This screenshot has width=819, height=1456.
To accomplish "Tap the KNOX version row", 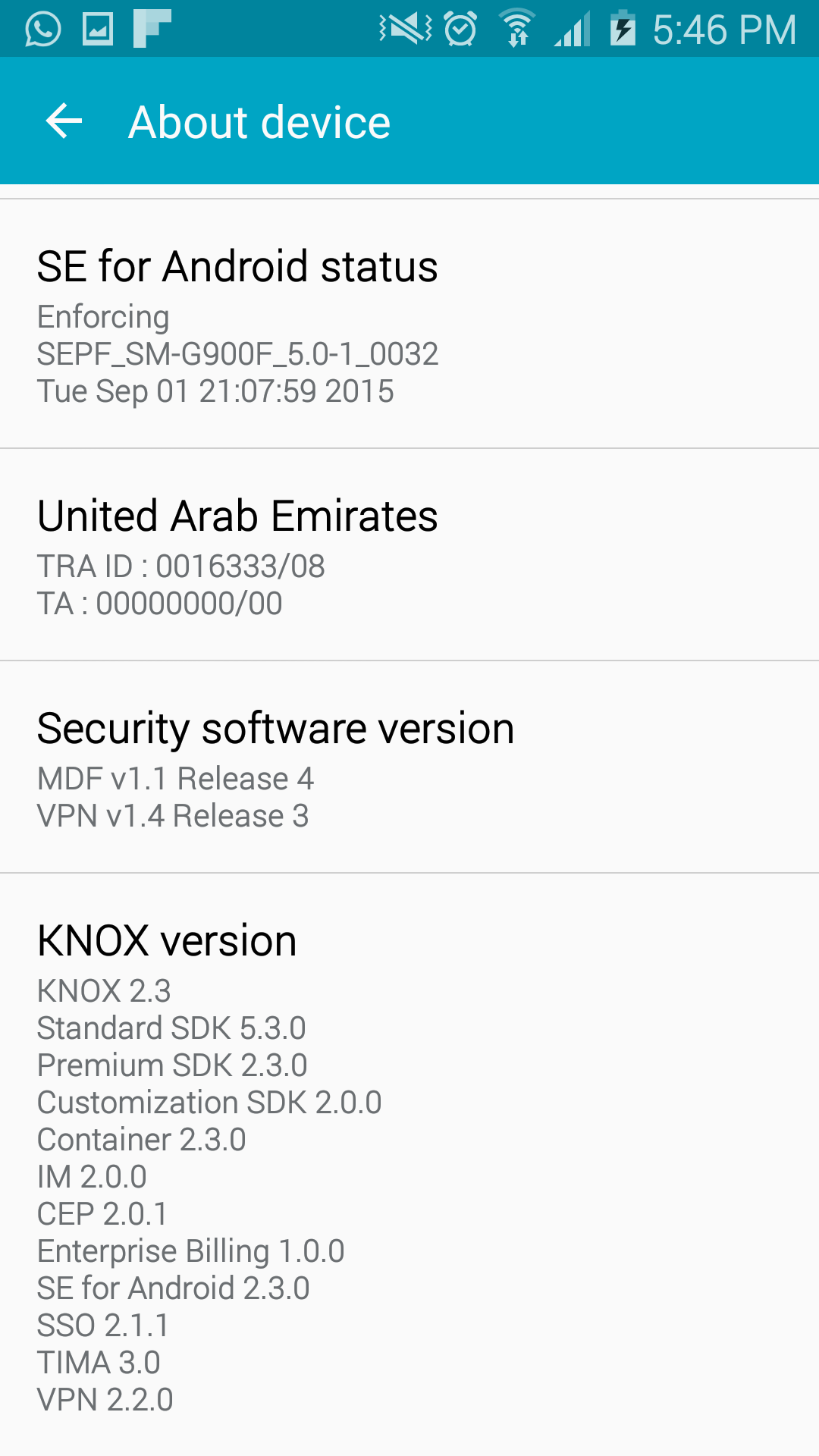I will [x=409, y=1165].
